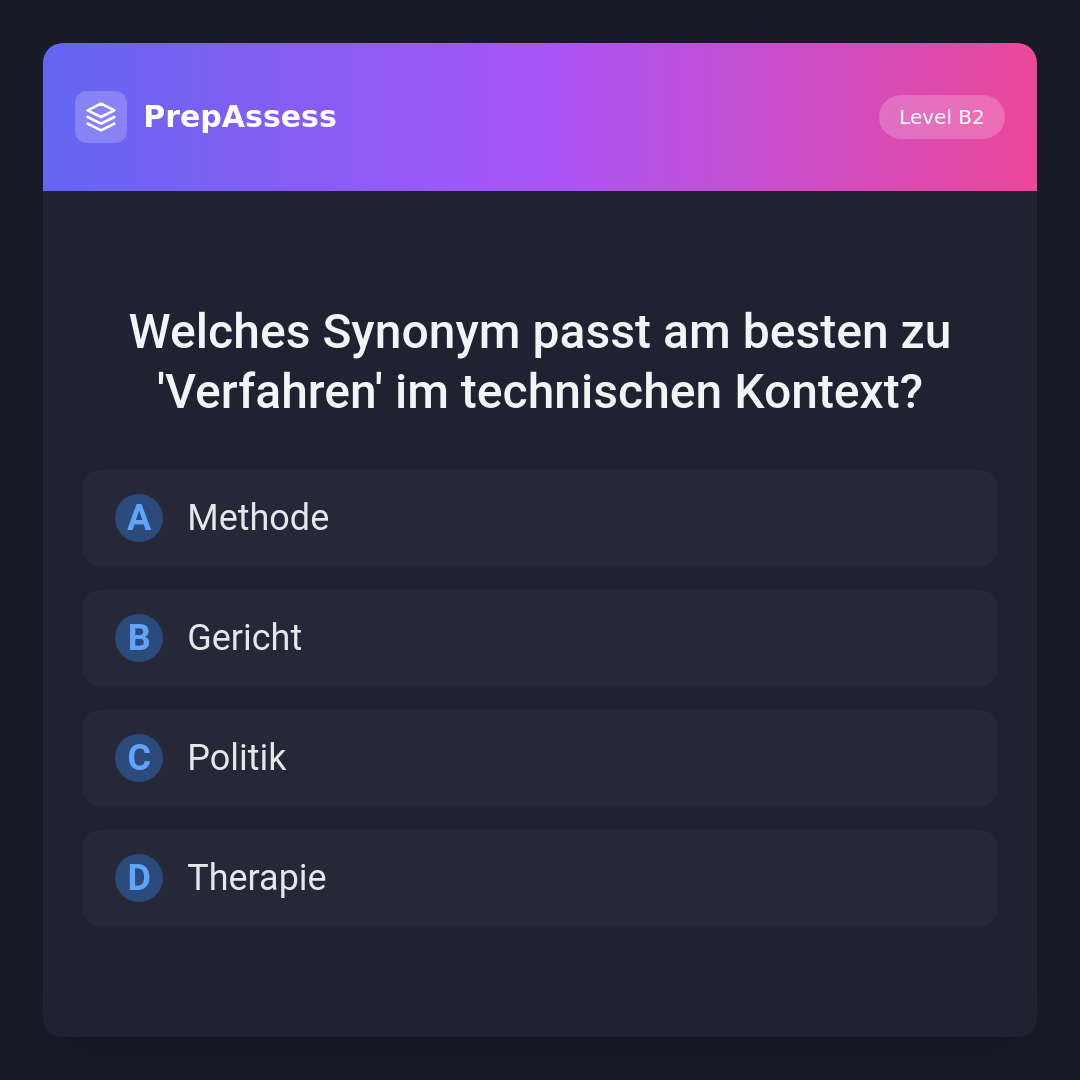Choose answer B, Gericht
Viewport: 1080px width, 1080px height.
tap(540, 638)
